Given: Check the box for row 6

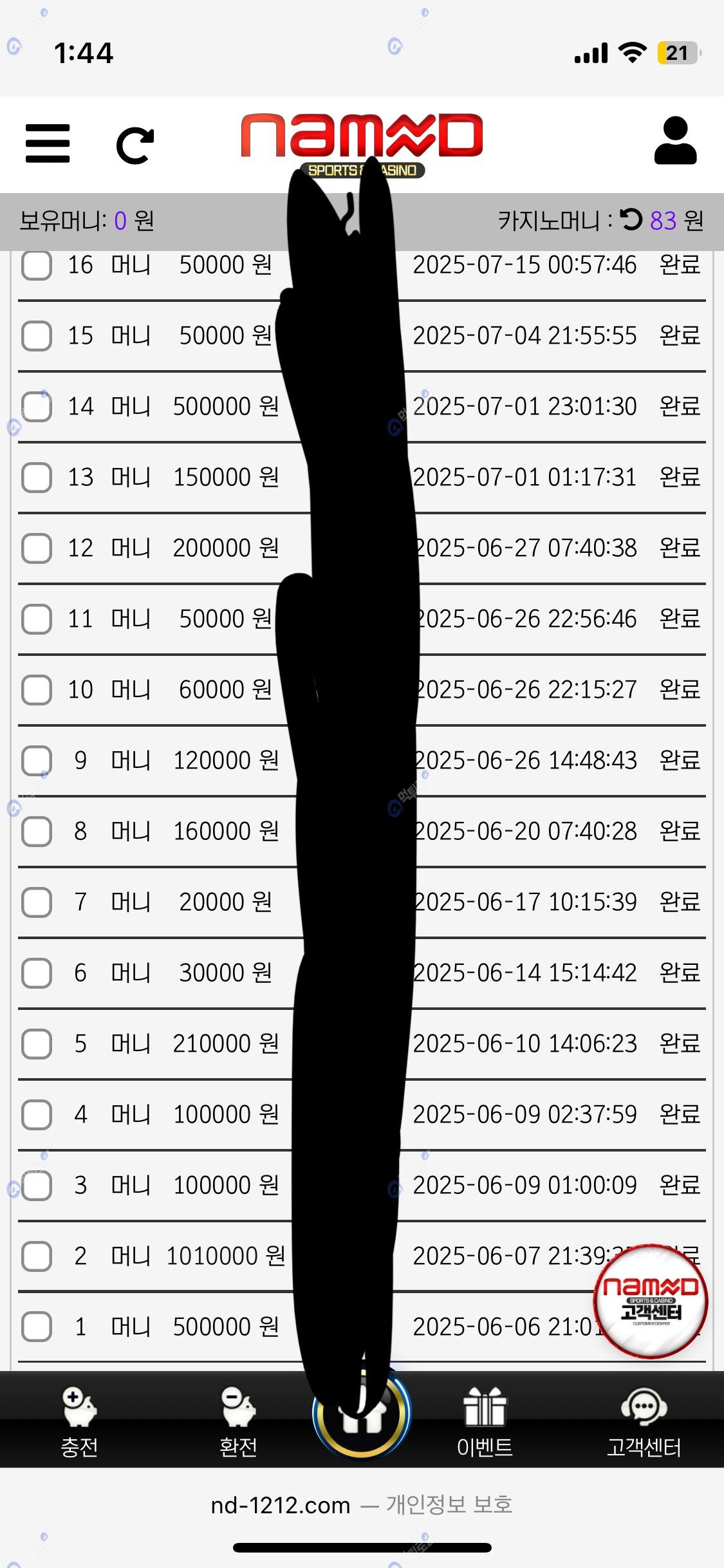Looking at the screenshot, I should [37, 973].
